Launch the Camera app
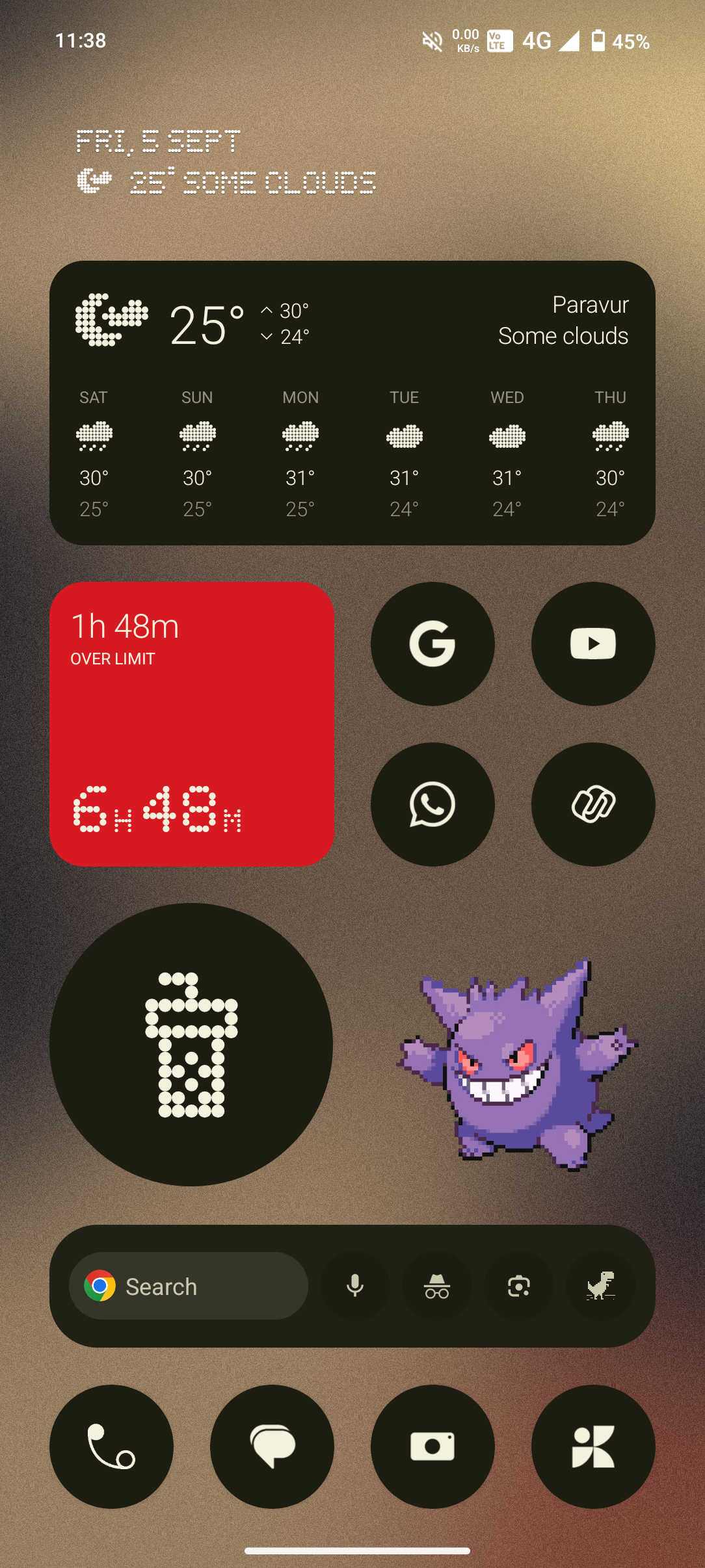 [432, 1446]
